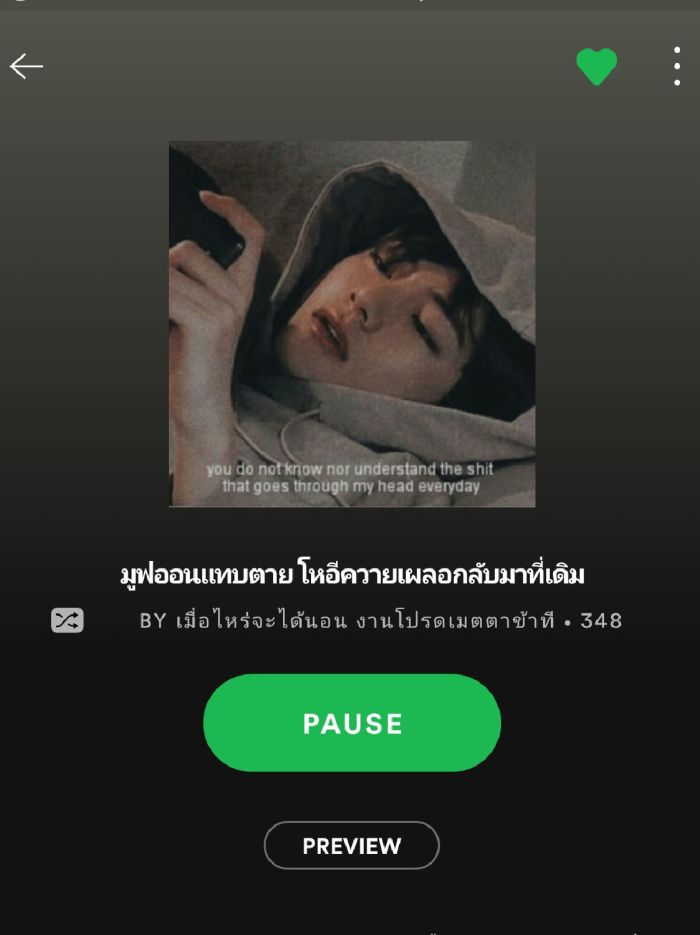This screenshot has height=935, width=700.
Task: Unlike the playlist via the green heart
Action: tap(596, 67)
